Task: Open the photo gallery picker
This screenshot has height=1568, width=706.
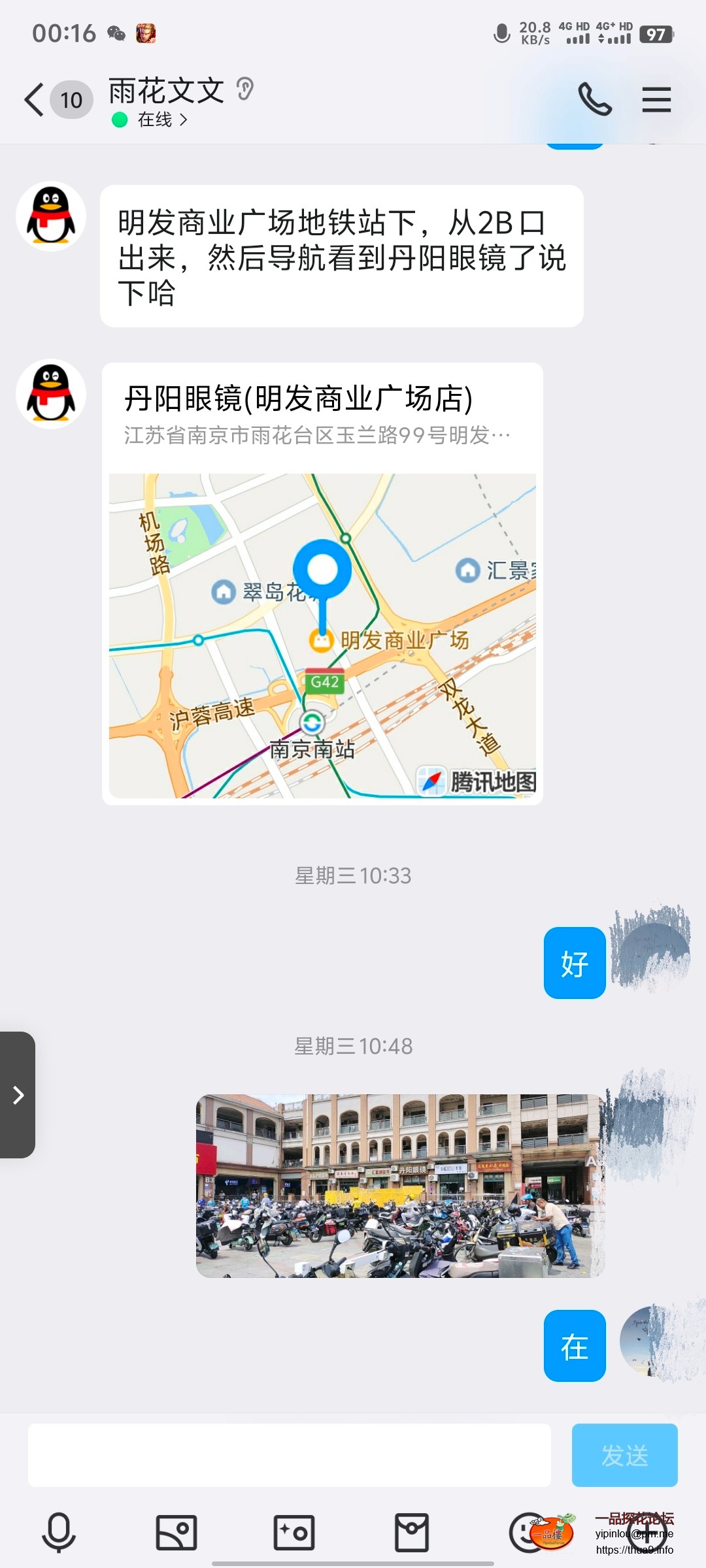Action: click(x=176, y=1532)
